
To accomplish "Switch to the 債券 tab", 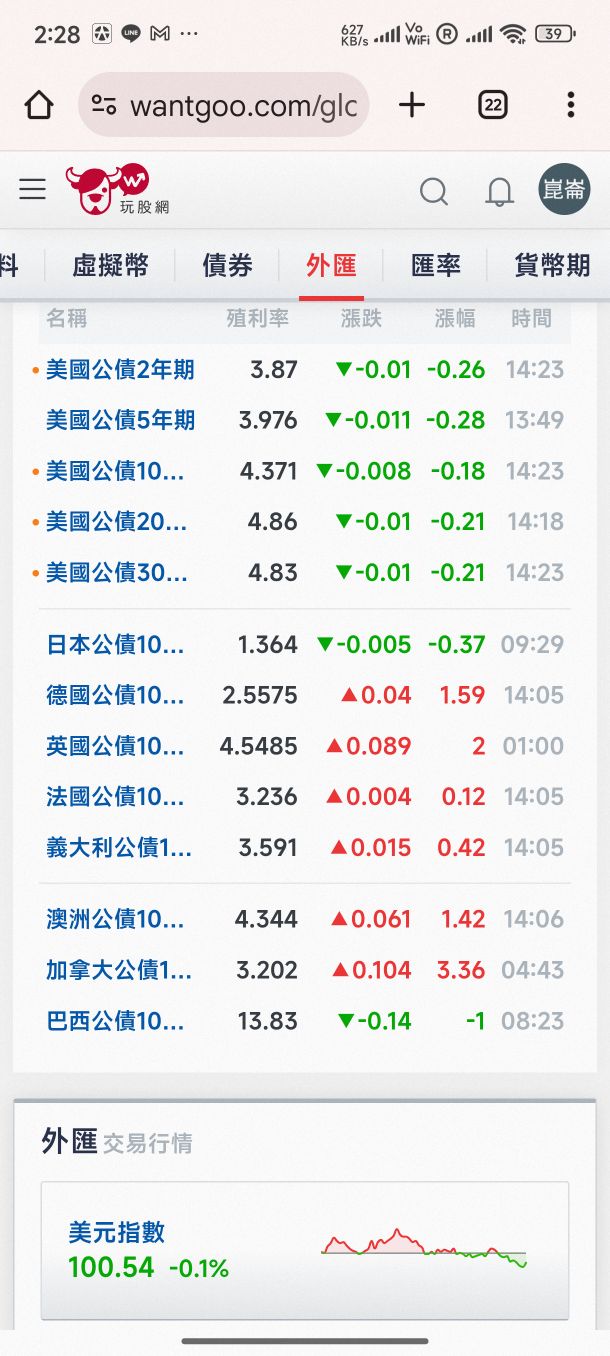I will tap(227, 265).
